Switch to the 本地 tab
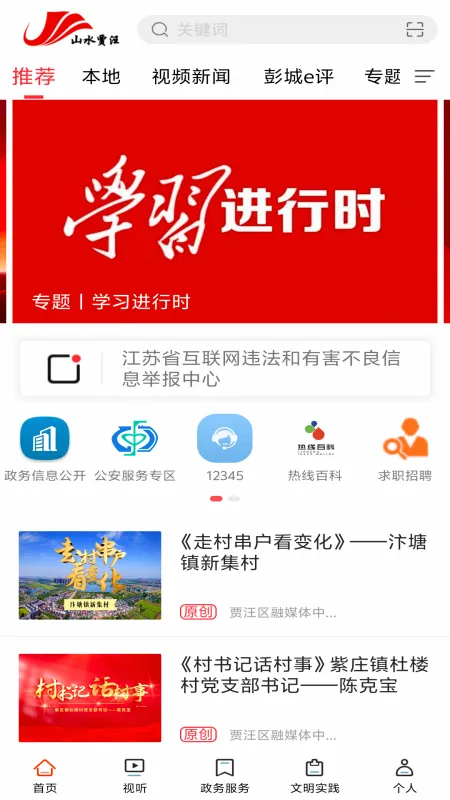Image resolution: width=450 pixels, height=800 pixels. (101, 77)
